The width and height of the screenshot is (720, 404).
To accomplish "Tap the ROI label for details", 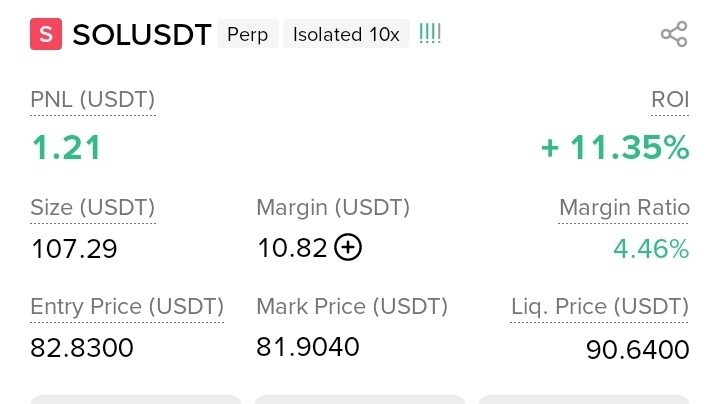I will click(x=670, y=100).
